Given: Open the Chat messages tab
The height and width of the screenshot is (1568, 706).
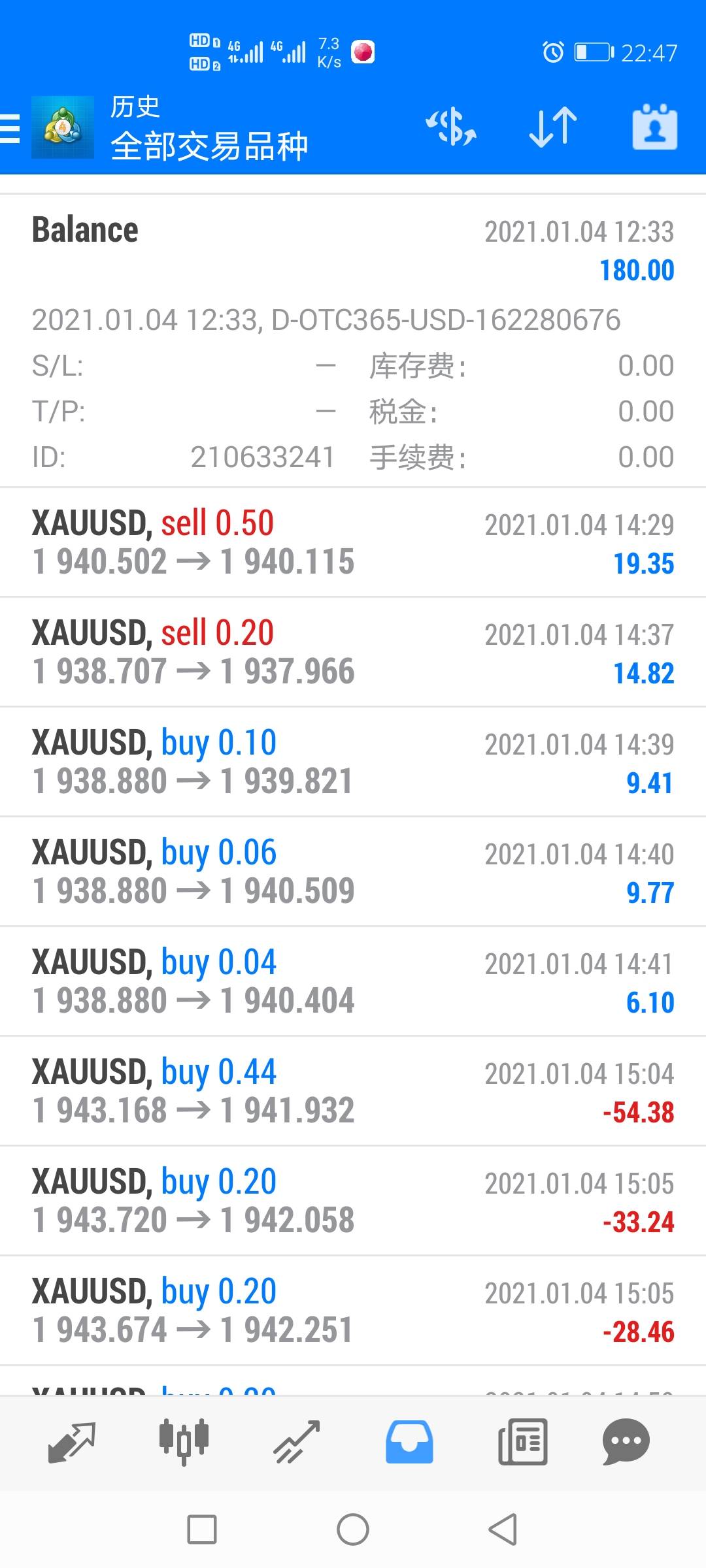Looking at the screenshot, I should 626,1442.
